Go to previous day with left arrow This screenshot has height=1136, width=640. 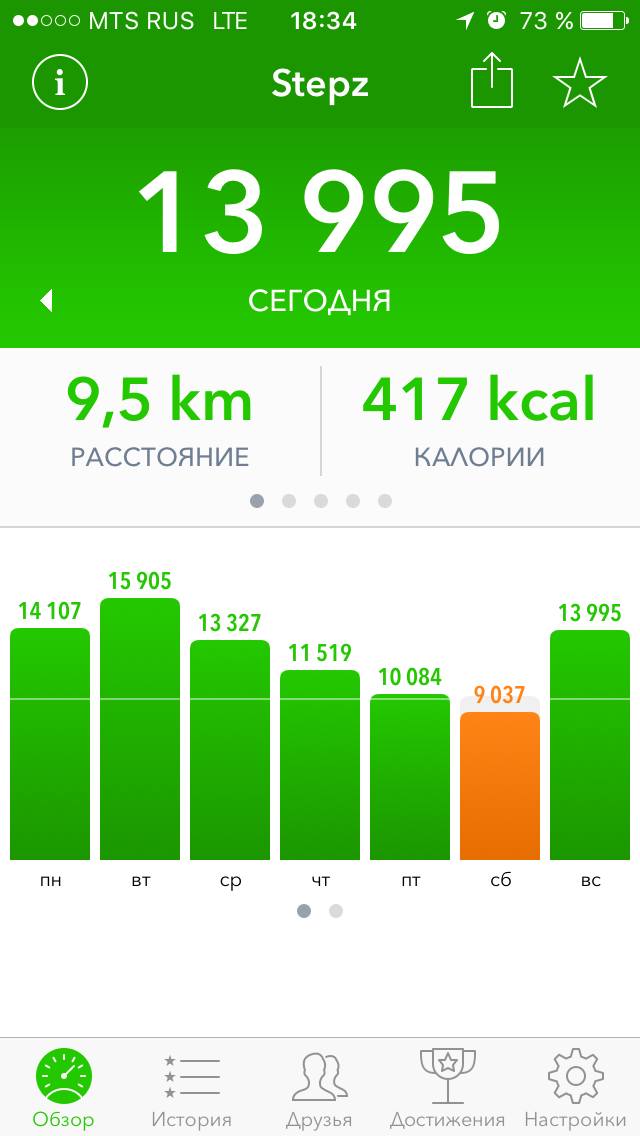point(46,300)
